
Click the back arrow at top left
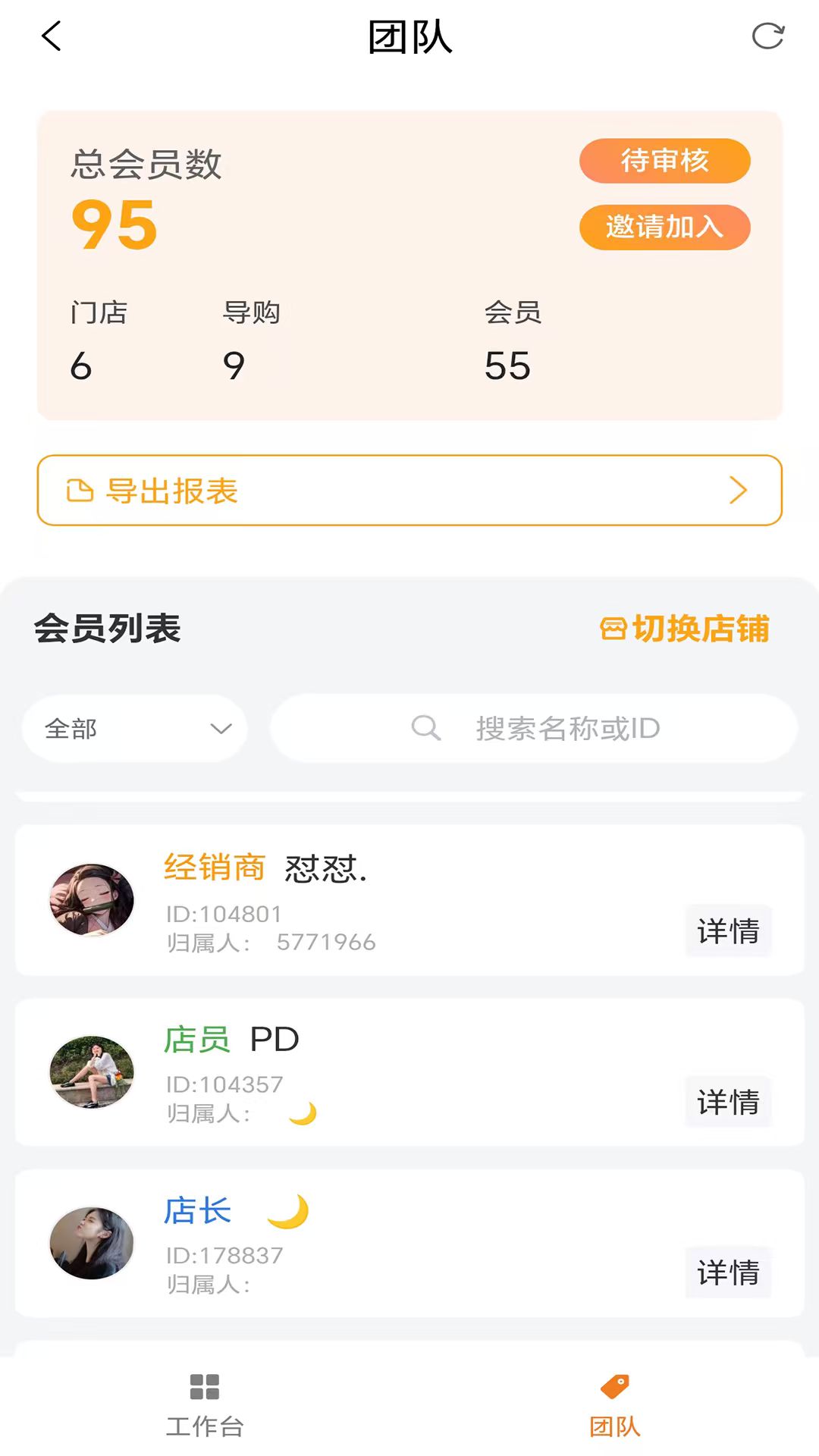(x=52, y=37)
